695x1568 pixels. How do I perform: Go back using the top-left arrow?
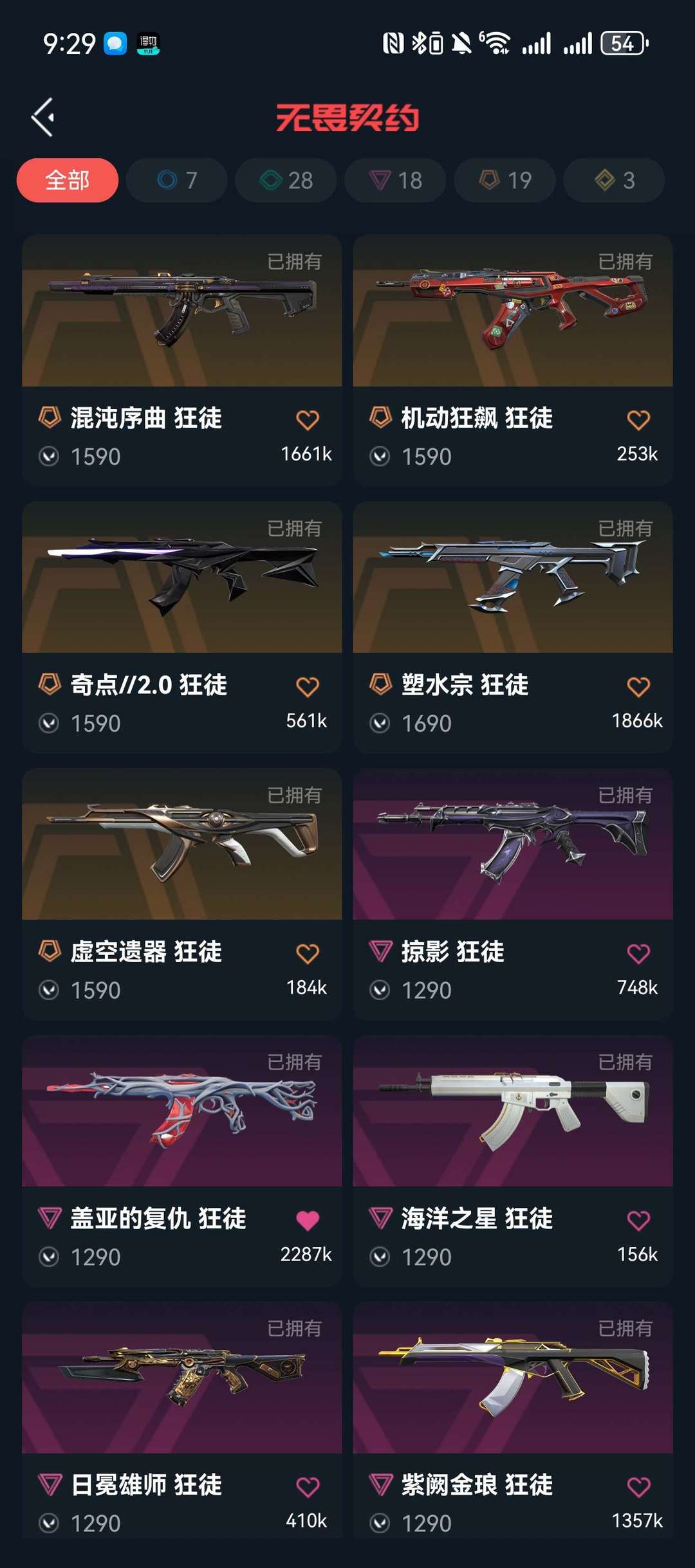pos(43,117)
